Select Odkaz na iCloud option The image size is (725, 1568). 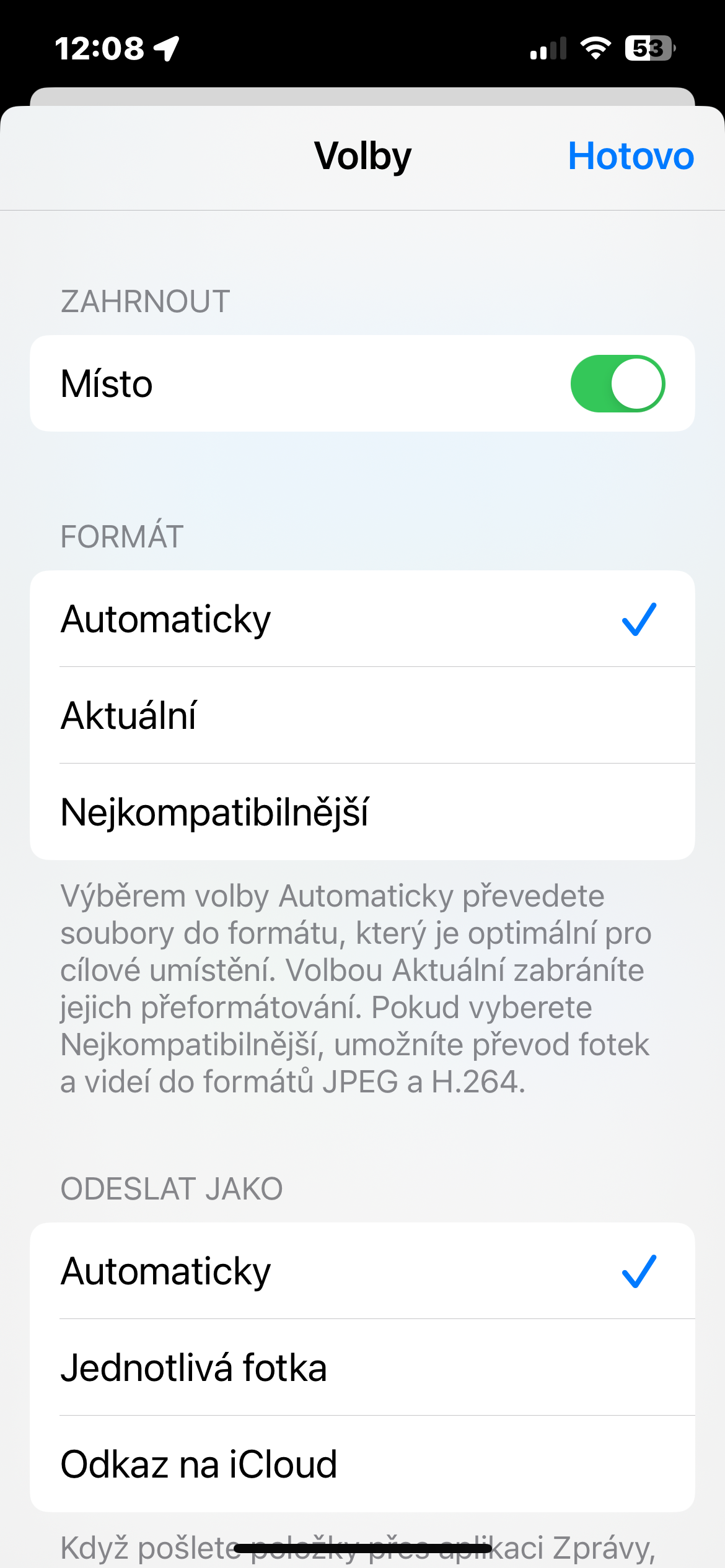(362, 1464)
